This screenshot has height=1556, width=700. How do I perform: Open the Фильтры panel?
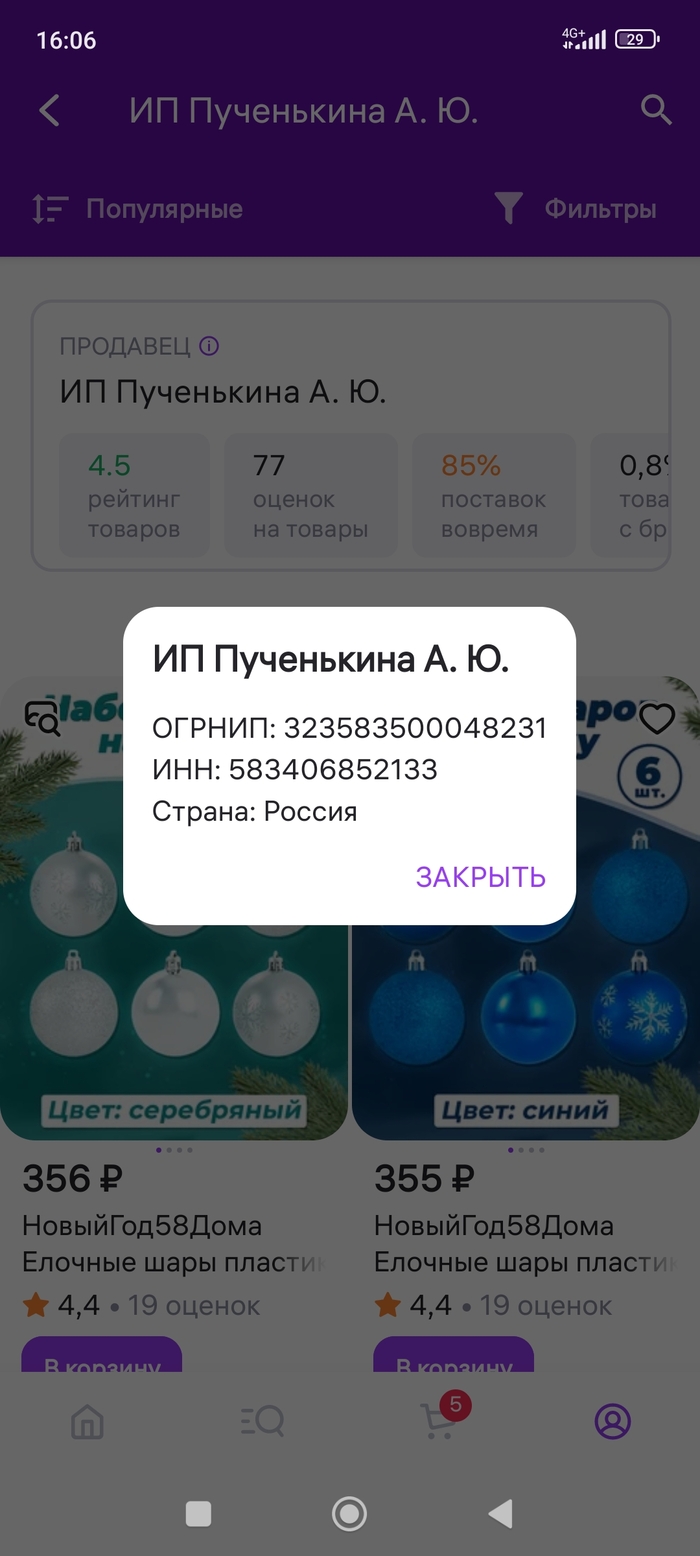tap(577, 209)
